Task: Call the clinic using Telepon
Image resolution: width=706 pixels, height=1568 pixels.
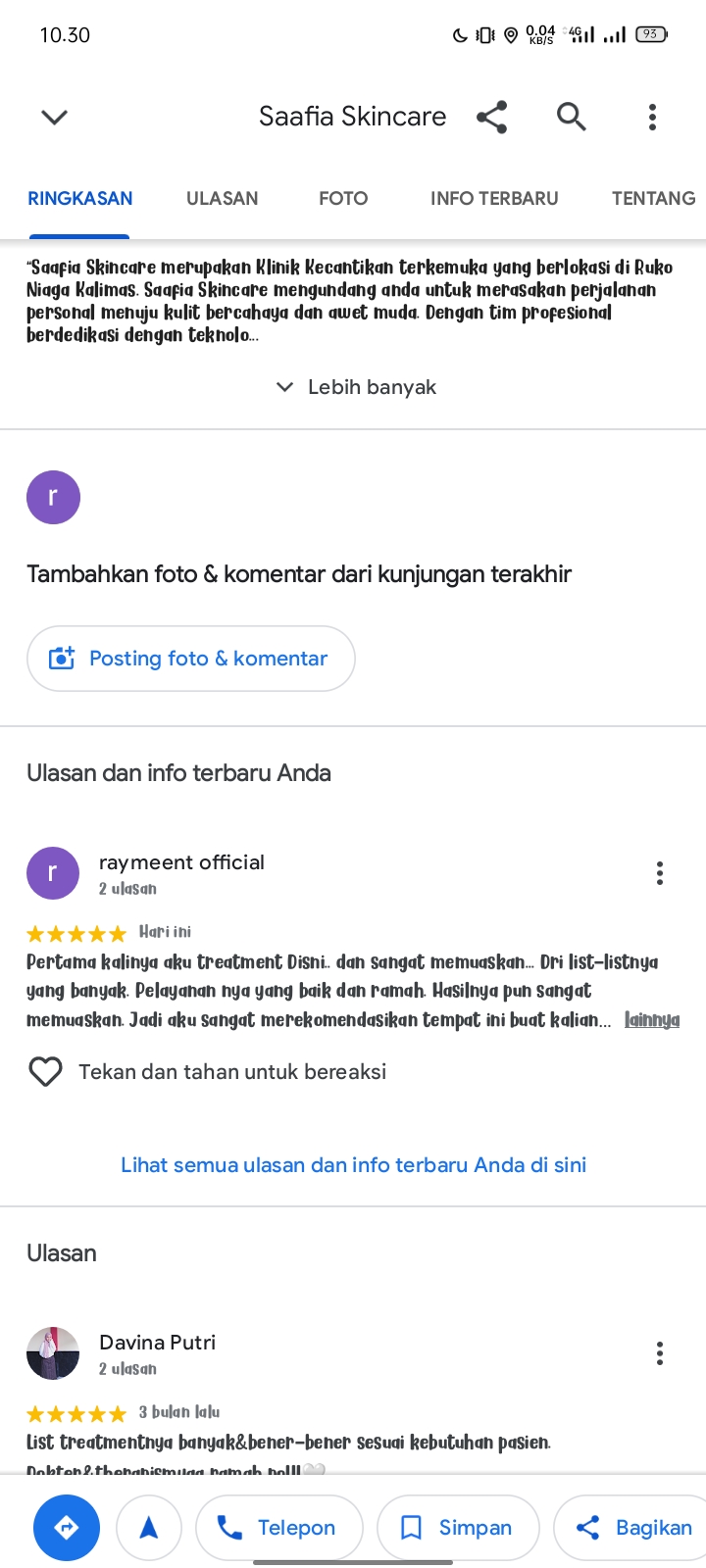Action: pyautogui.click(x=279, y=1528)
